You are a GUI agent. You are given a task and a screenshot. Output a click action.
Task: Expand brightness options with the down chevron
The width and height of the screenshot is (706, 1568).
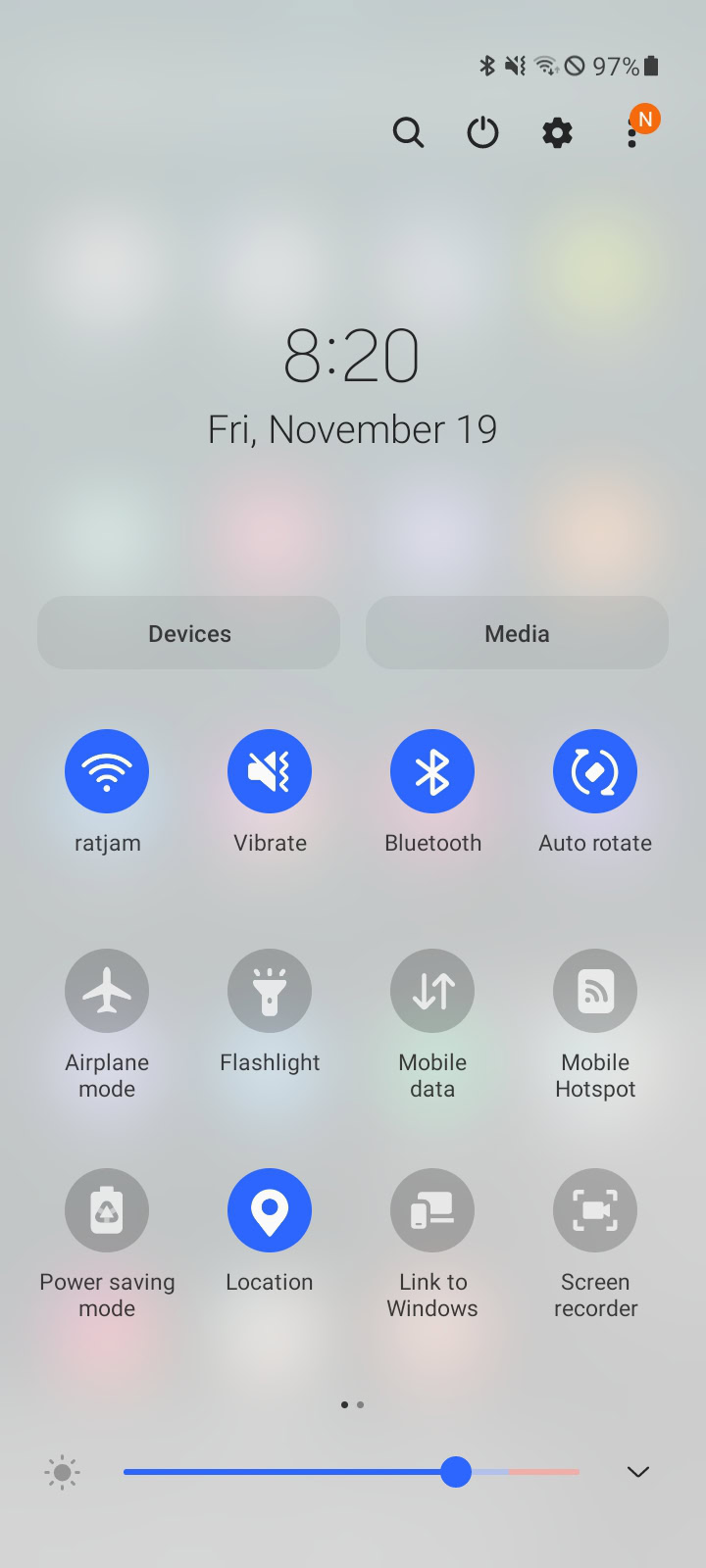click(638, 1471)
